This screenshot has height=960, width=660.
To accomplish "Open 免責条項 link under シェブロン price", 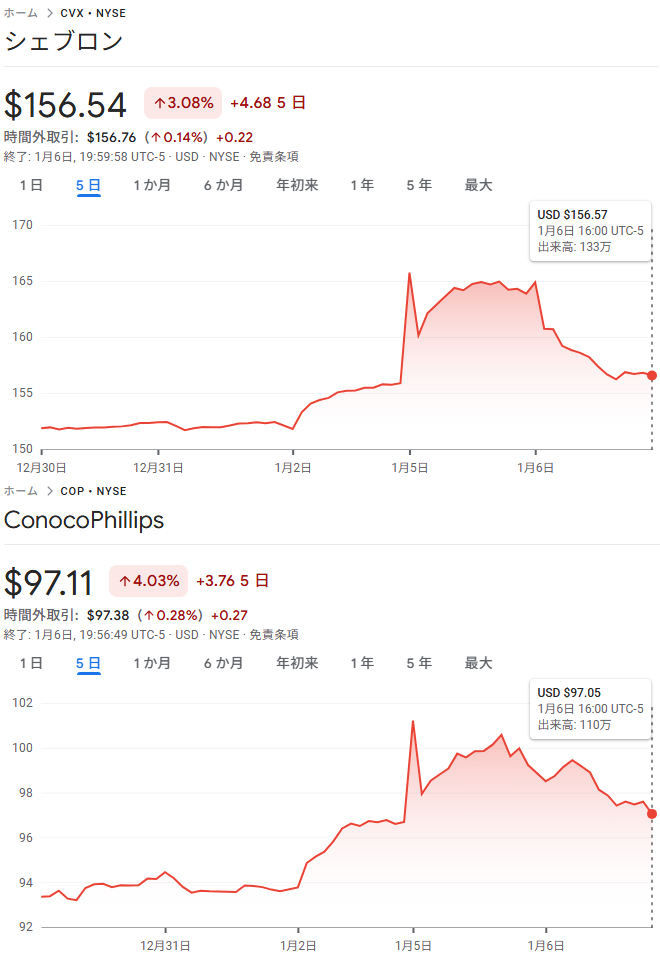I will [274, 157].
